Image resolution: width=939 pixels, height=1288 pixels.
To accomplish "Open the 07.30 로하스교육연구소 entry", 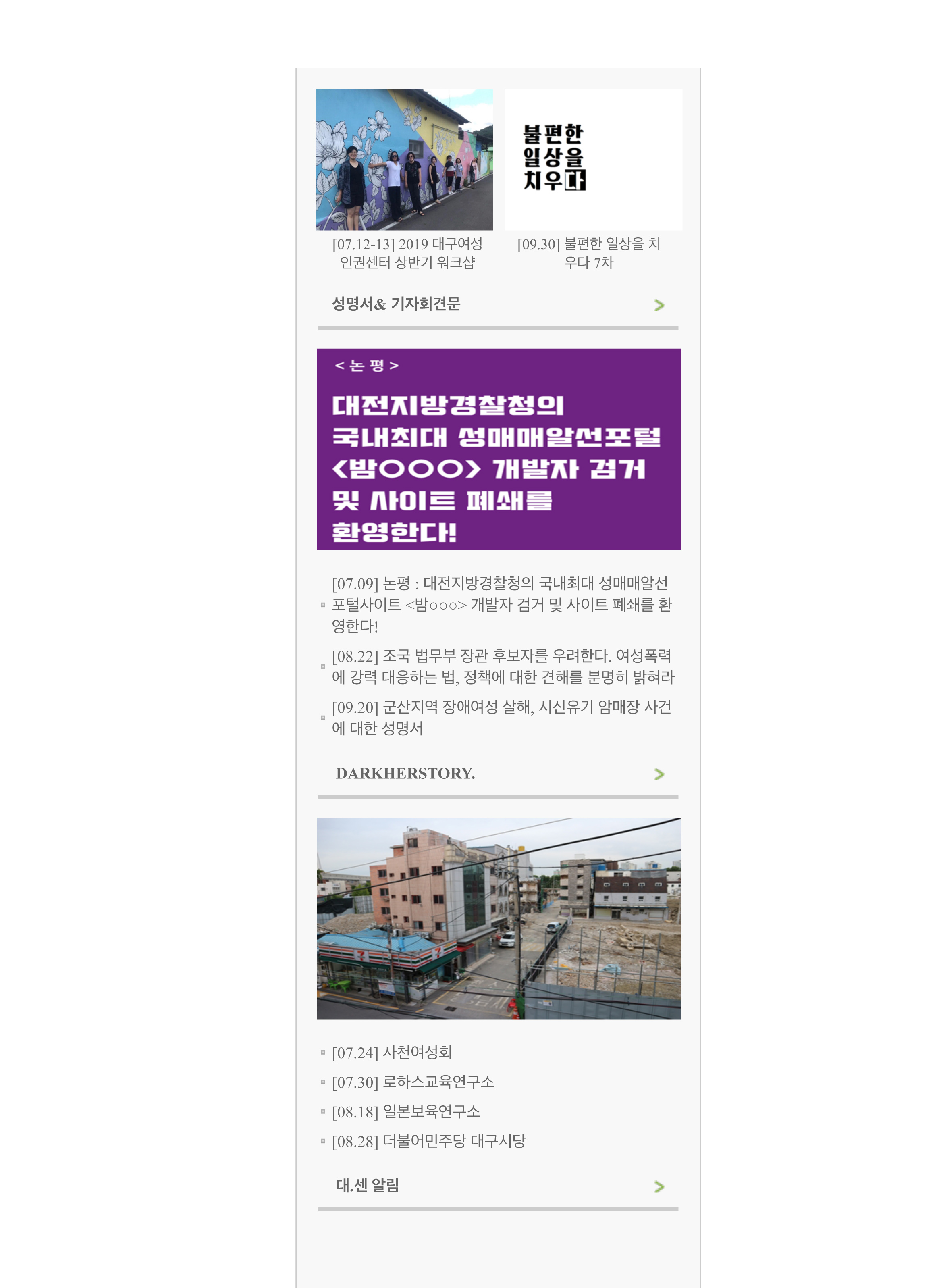I will 413,1082.
